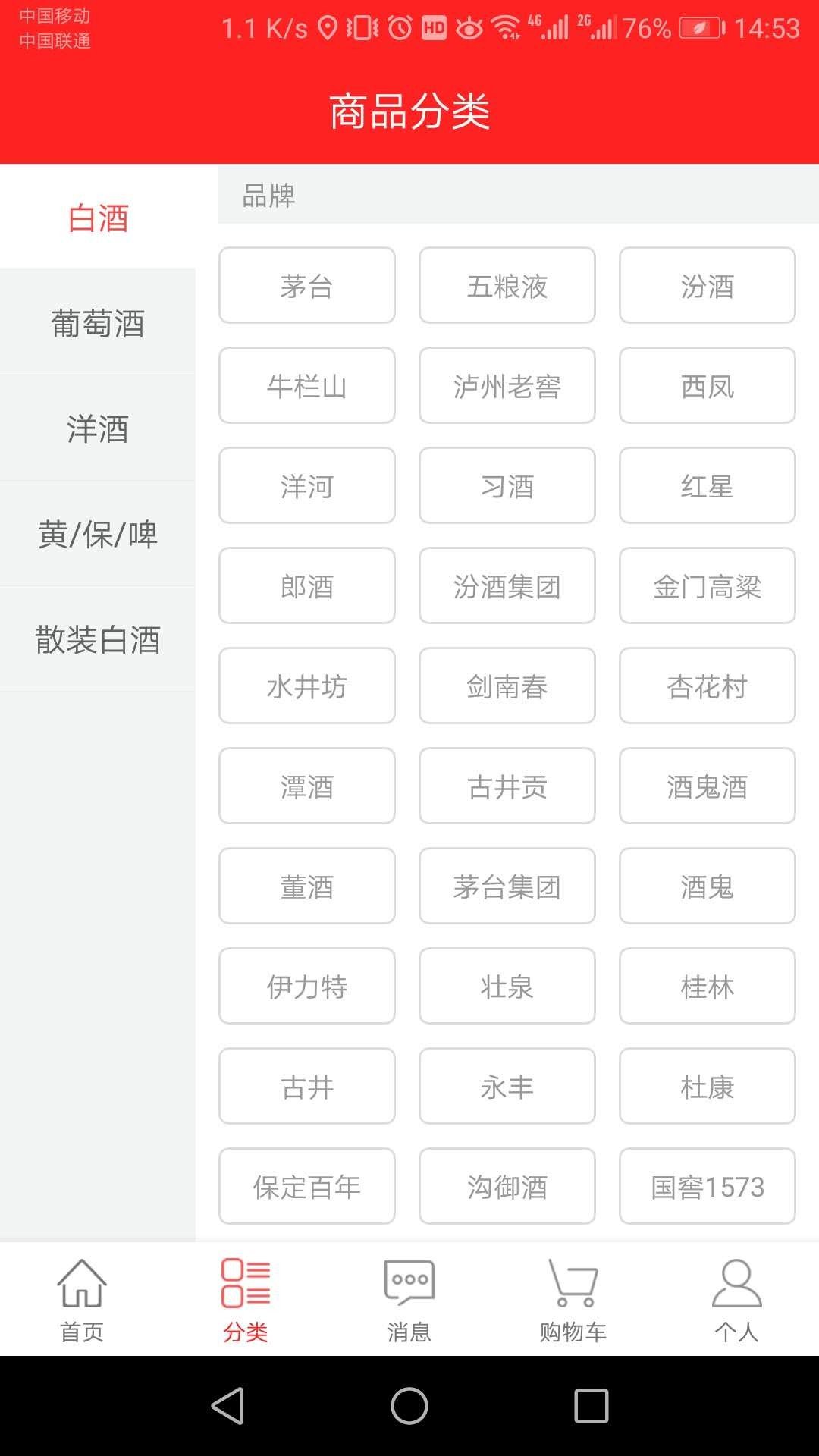Select the 洋酒 category
This screenshot has height=1456, width=819.
(x=97, y=428)
